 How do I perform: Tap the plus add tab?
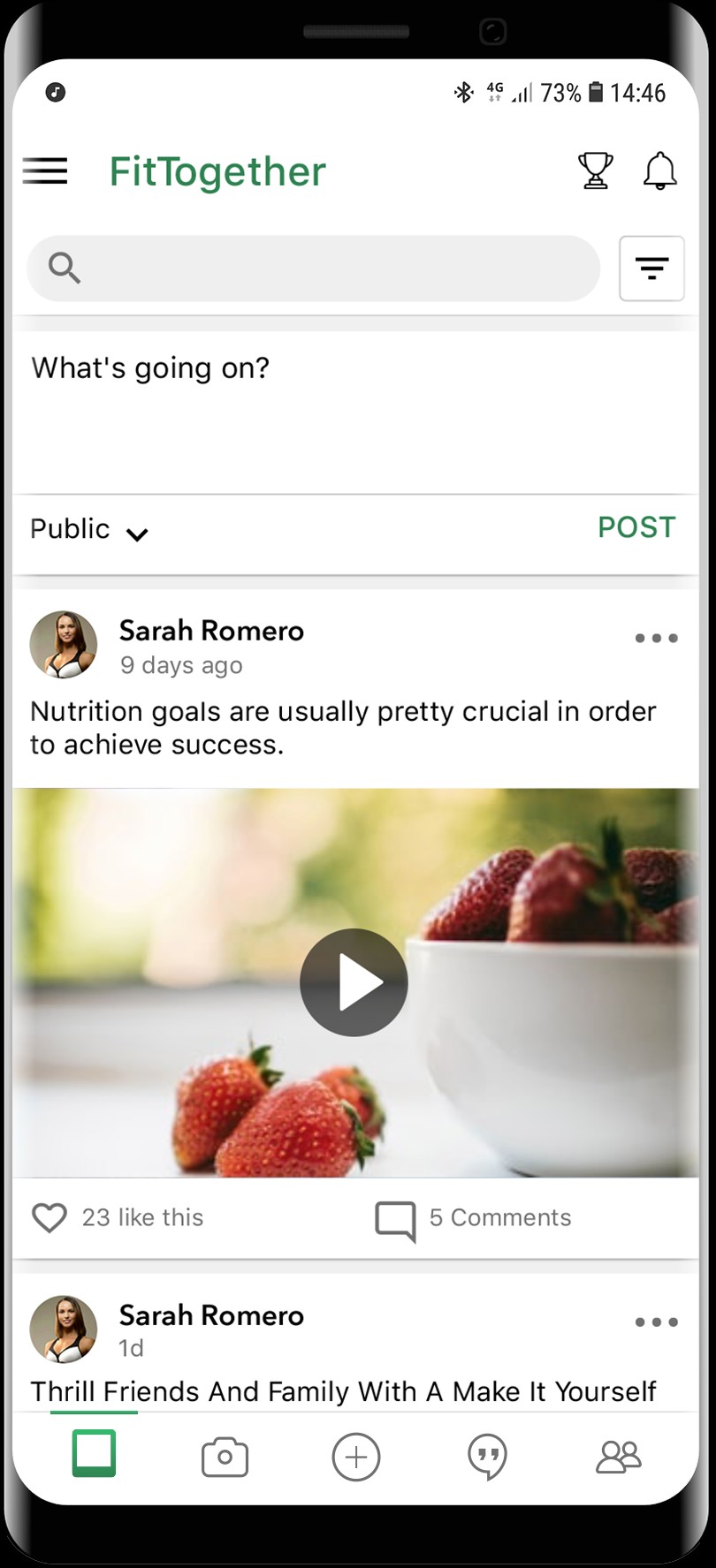tap(355, 1457)
